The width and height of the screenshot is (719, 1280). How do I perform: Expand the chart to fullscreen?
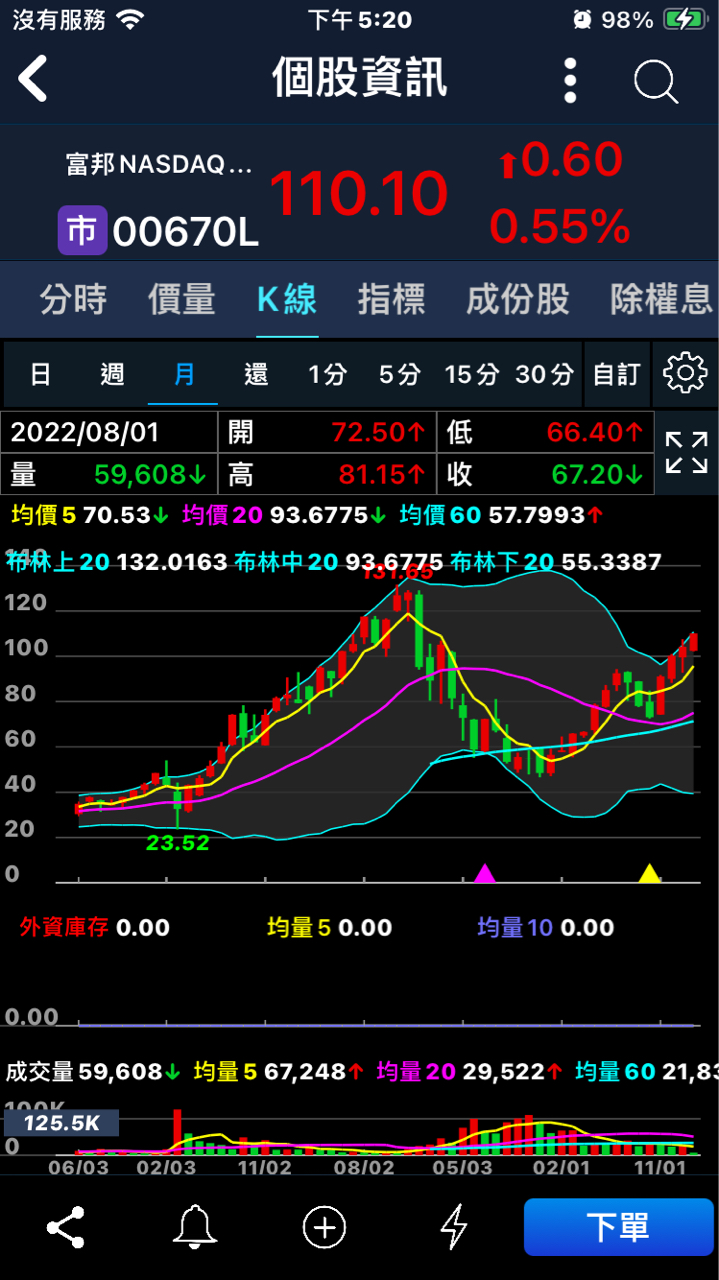coord(686,452)
